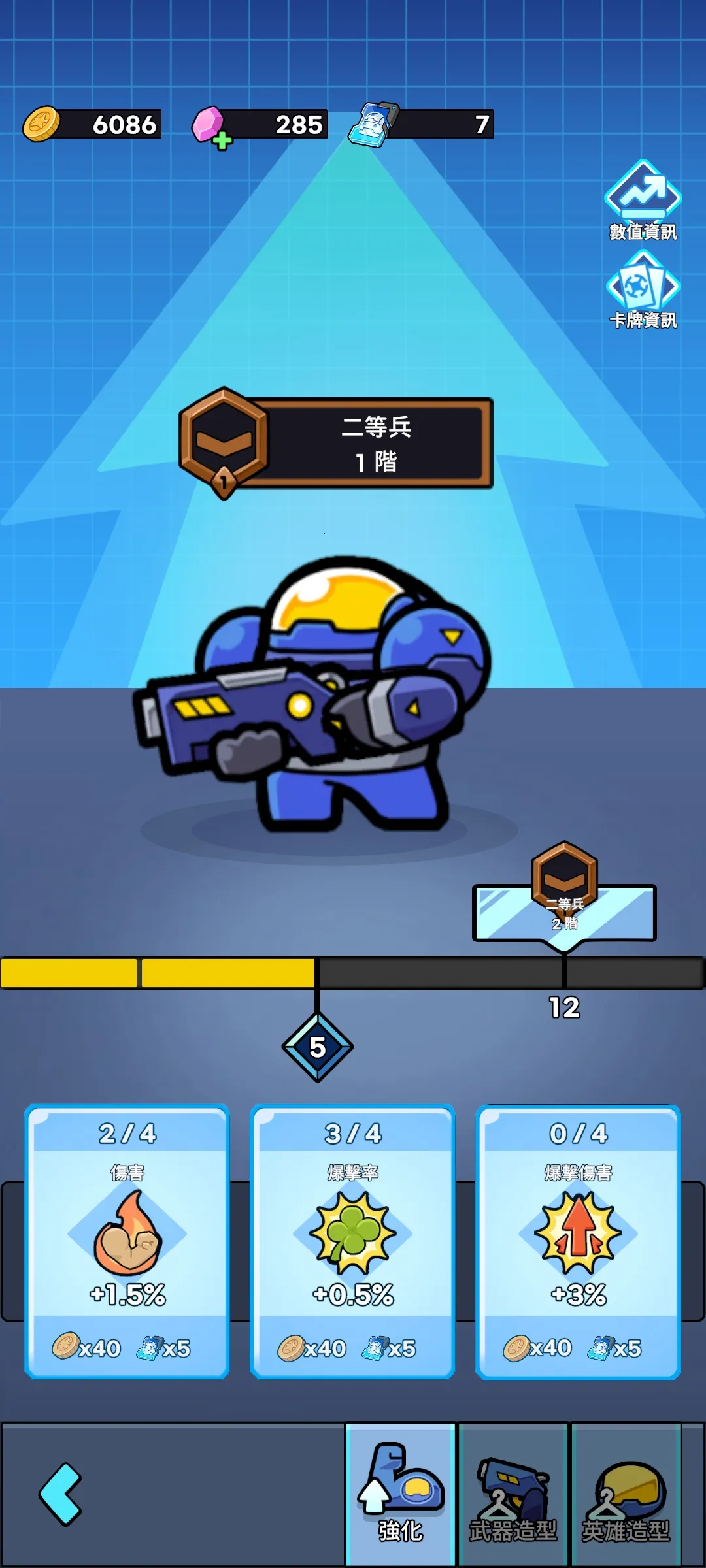Screen dimensions: 706x1568
Task: Go back with the cyan arrow
Action: (x=61, y=1494)
